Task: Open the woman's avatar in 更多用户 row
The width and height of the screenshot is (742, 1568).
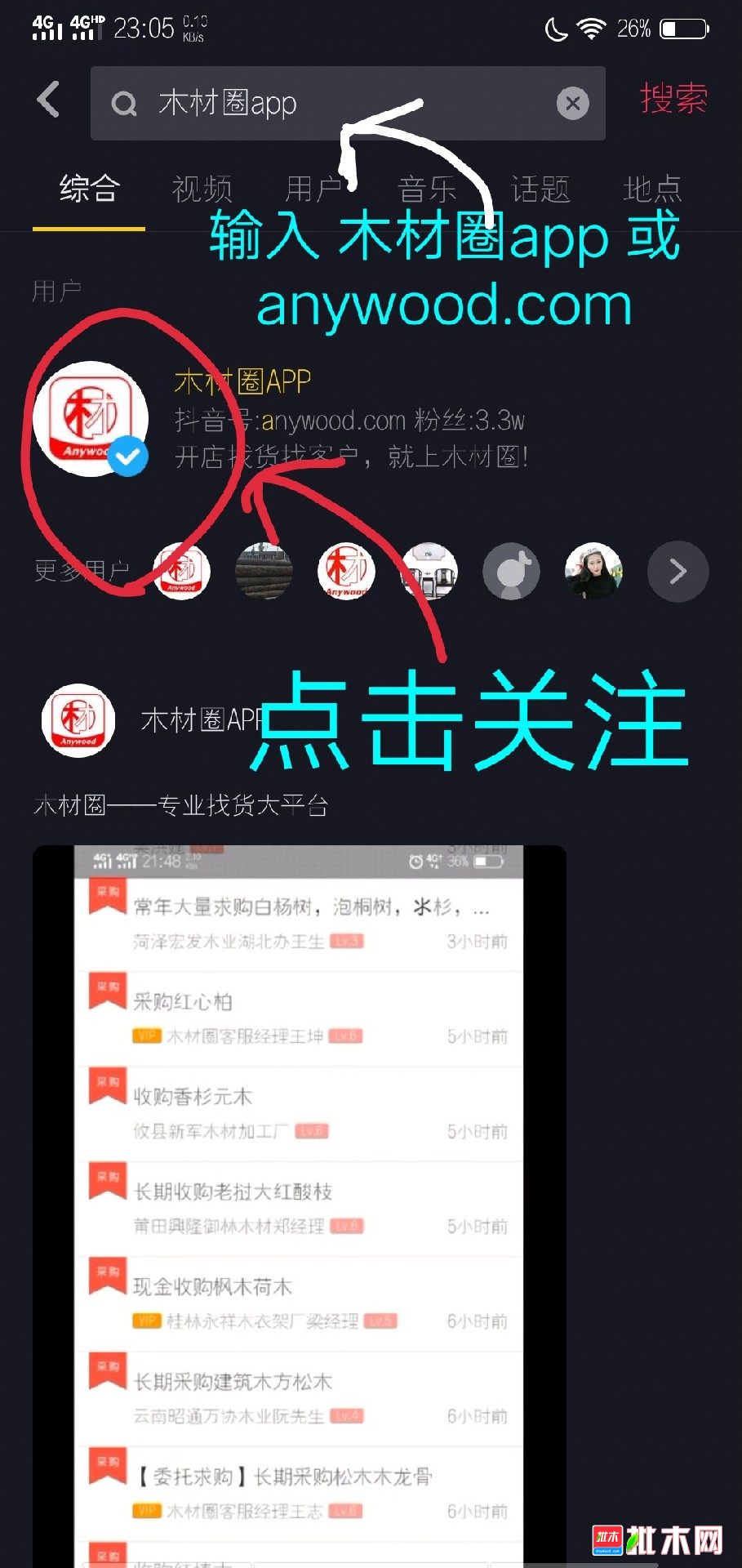Action: click(593, 572)
